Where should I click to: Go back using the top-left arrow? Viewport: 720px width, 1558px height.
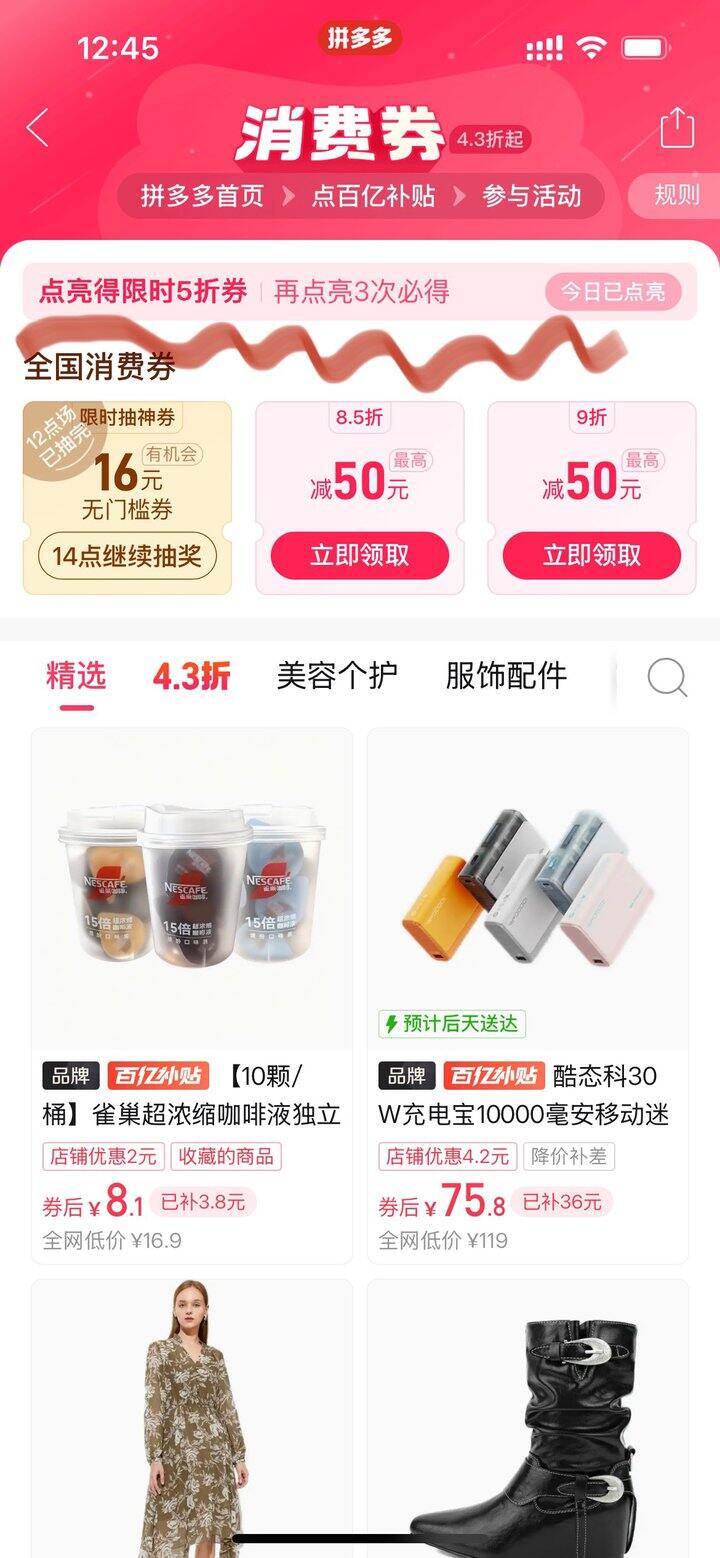coord(38,128)
